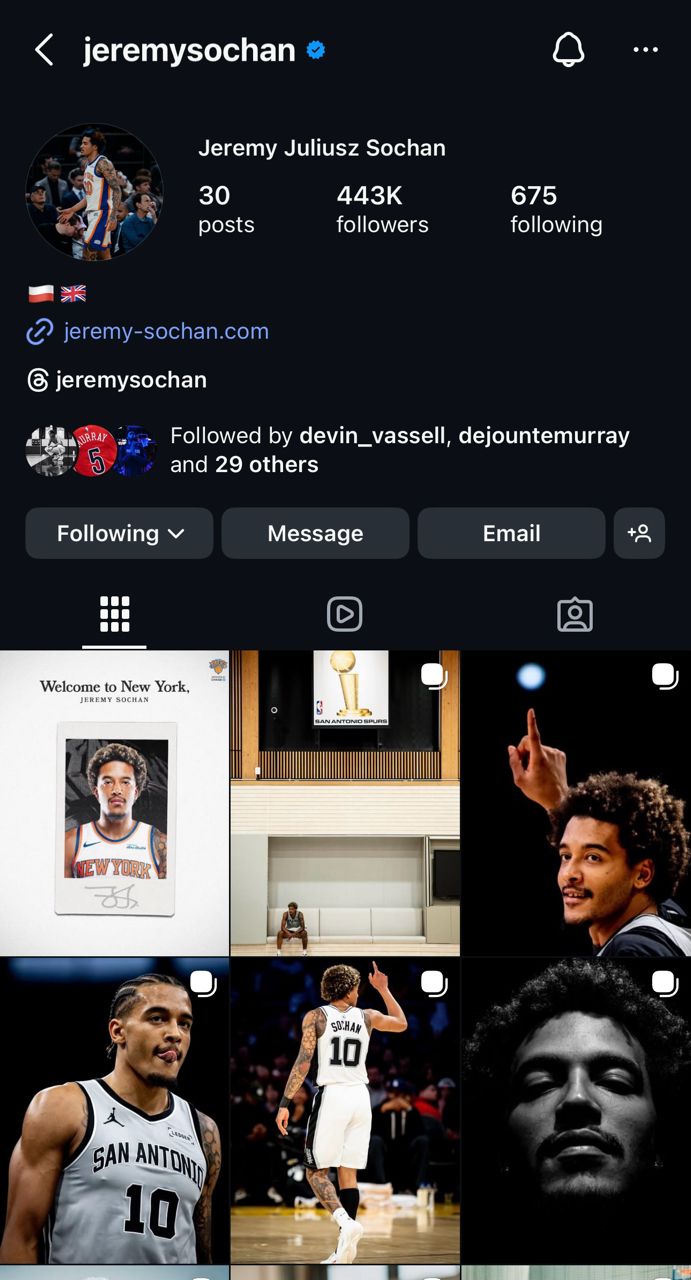
Task: See mutual followers devin_vassell and others
Action: tap(400, 450)
